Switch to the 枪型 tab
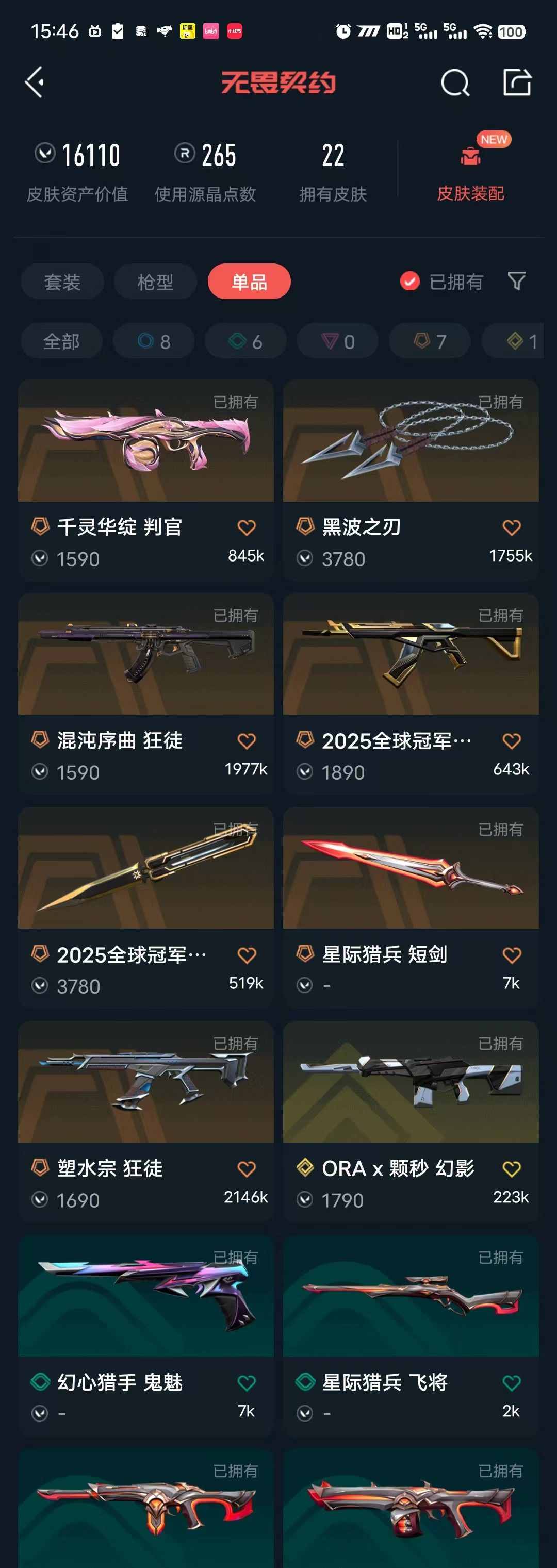The image size is (557, 1568). (155, 282)
